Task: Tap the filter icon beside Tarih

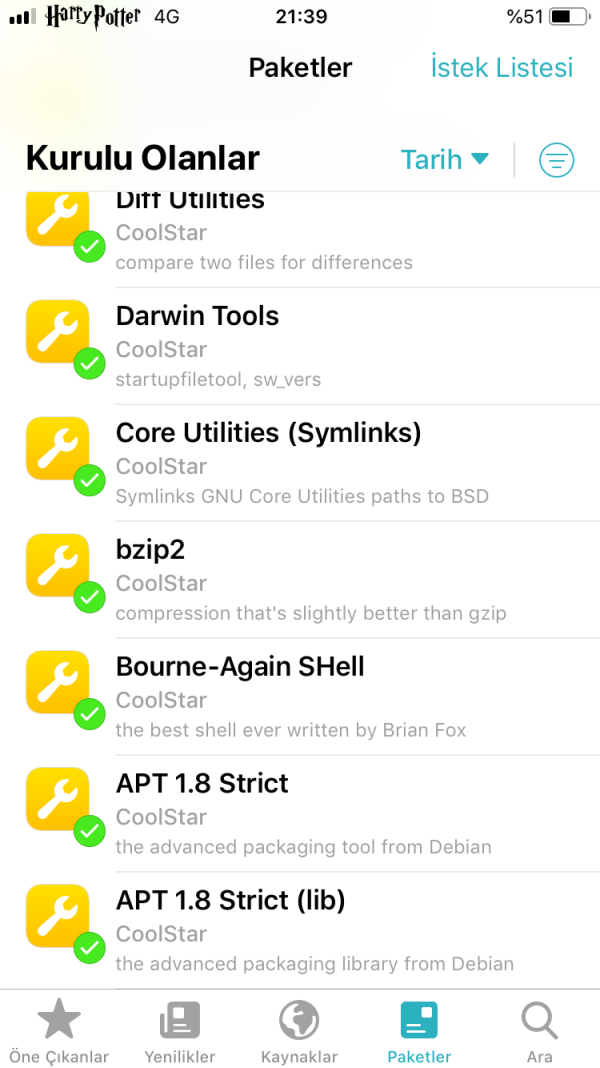Action: coord(557,160)
